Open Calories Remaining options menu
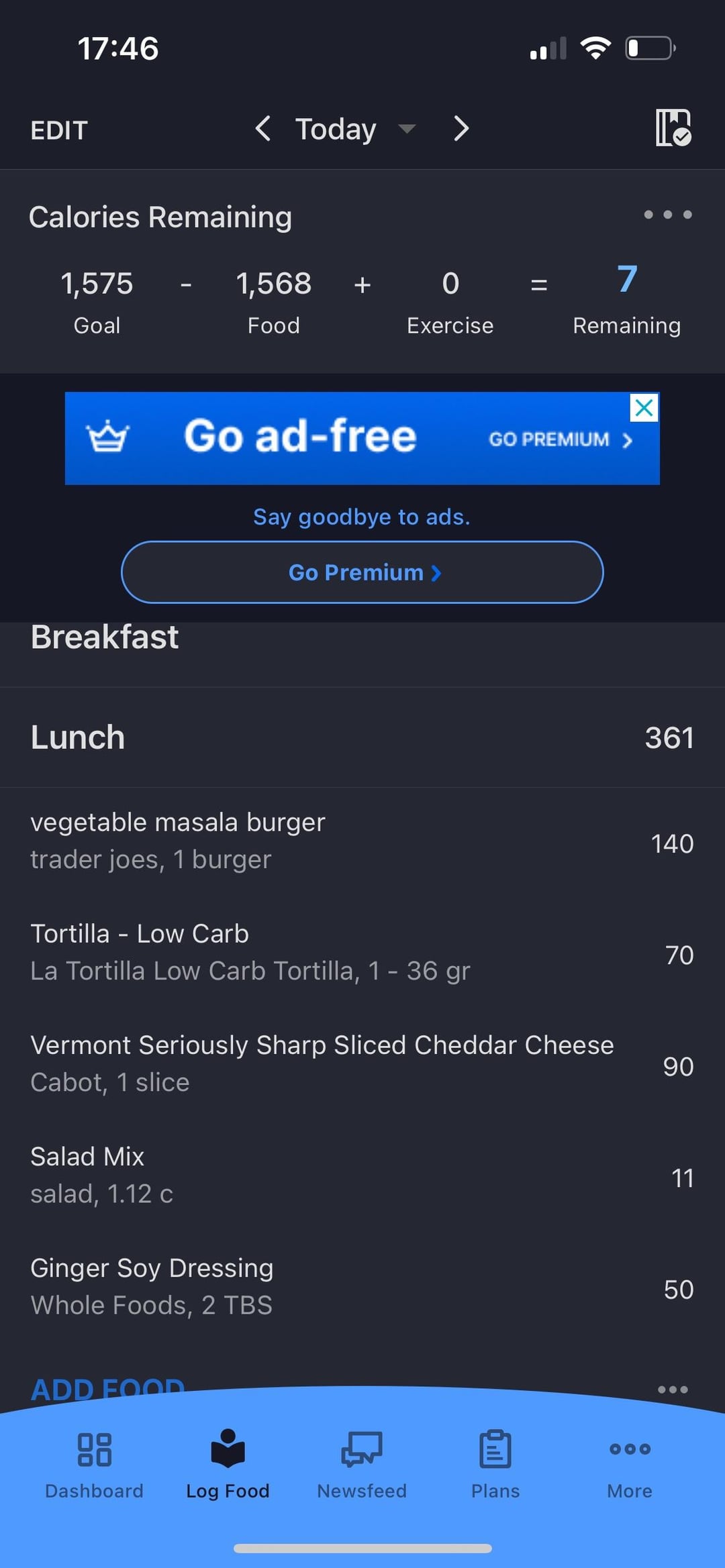 point(668,215)
